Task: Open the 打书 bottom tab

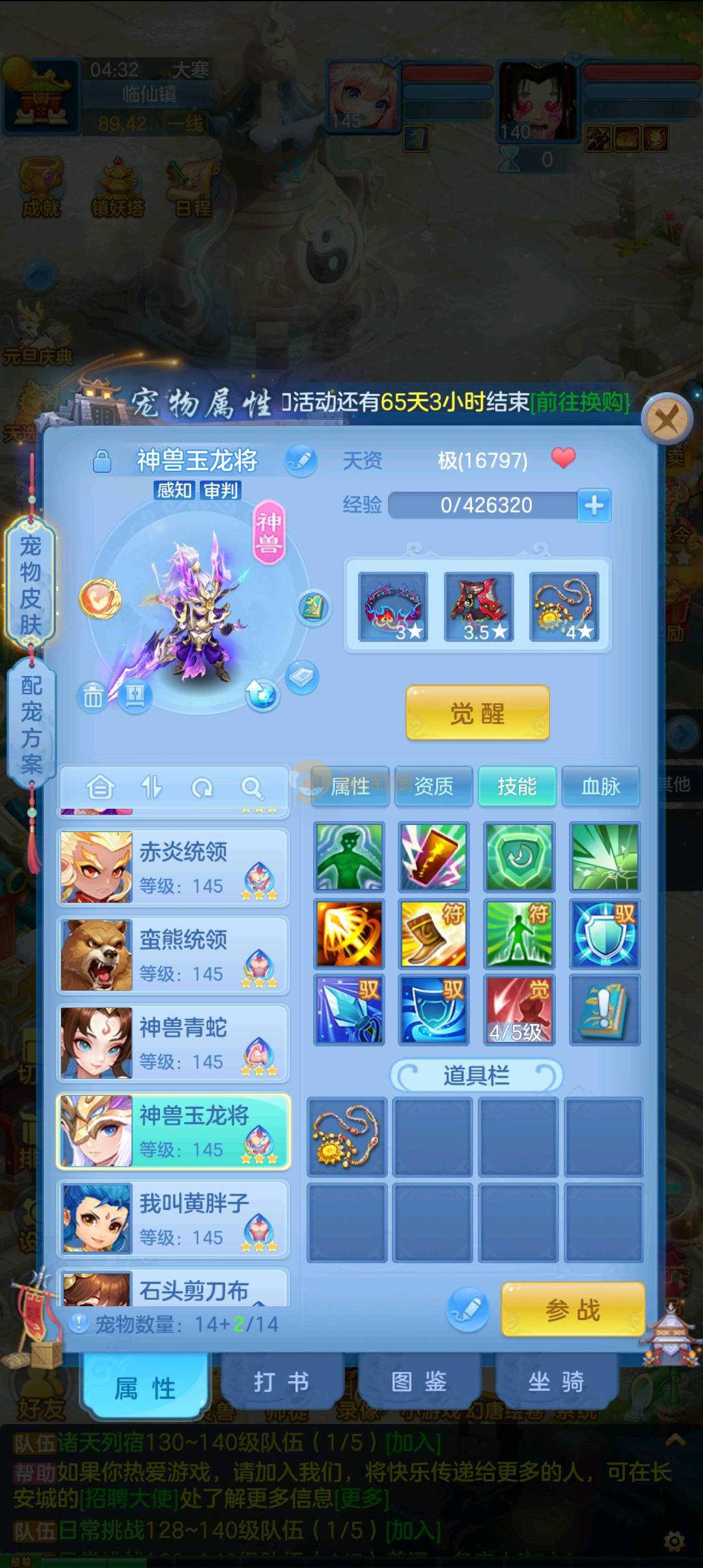Action: point(281,1382)
